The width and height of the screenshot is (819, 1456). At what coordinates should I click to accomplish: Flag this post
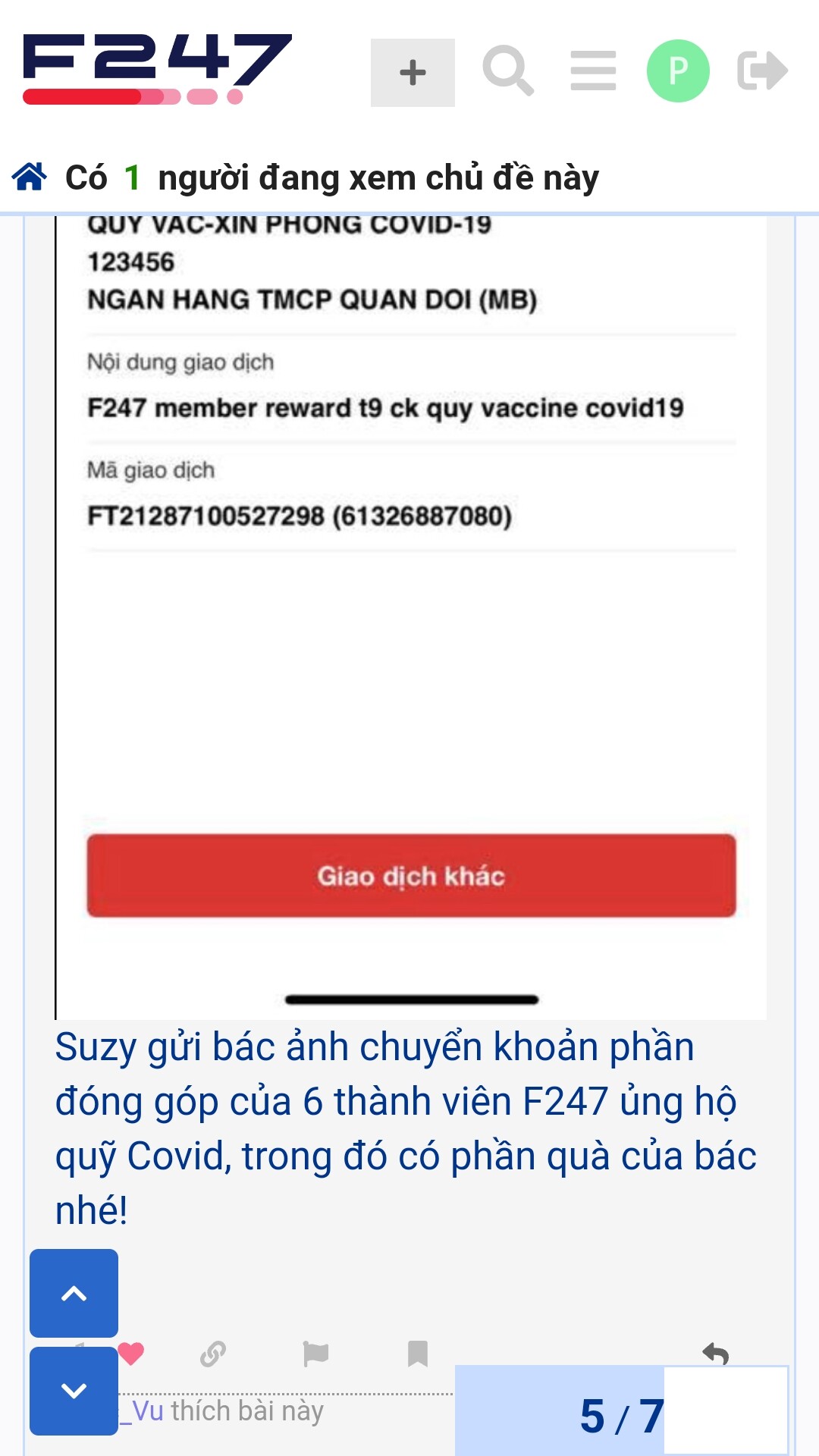click(315, 1354)
